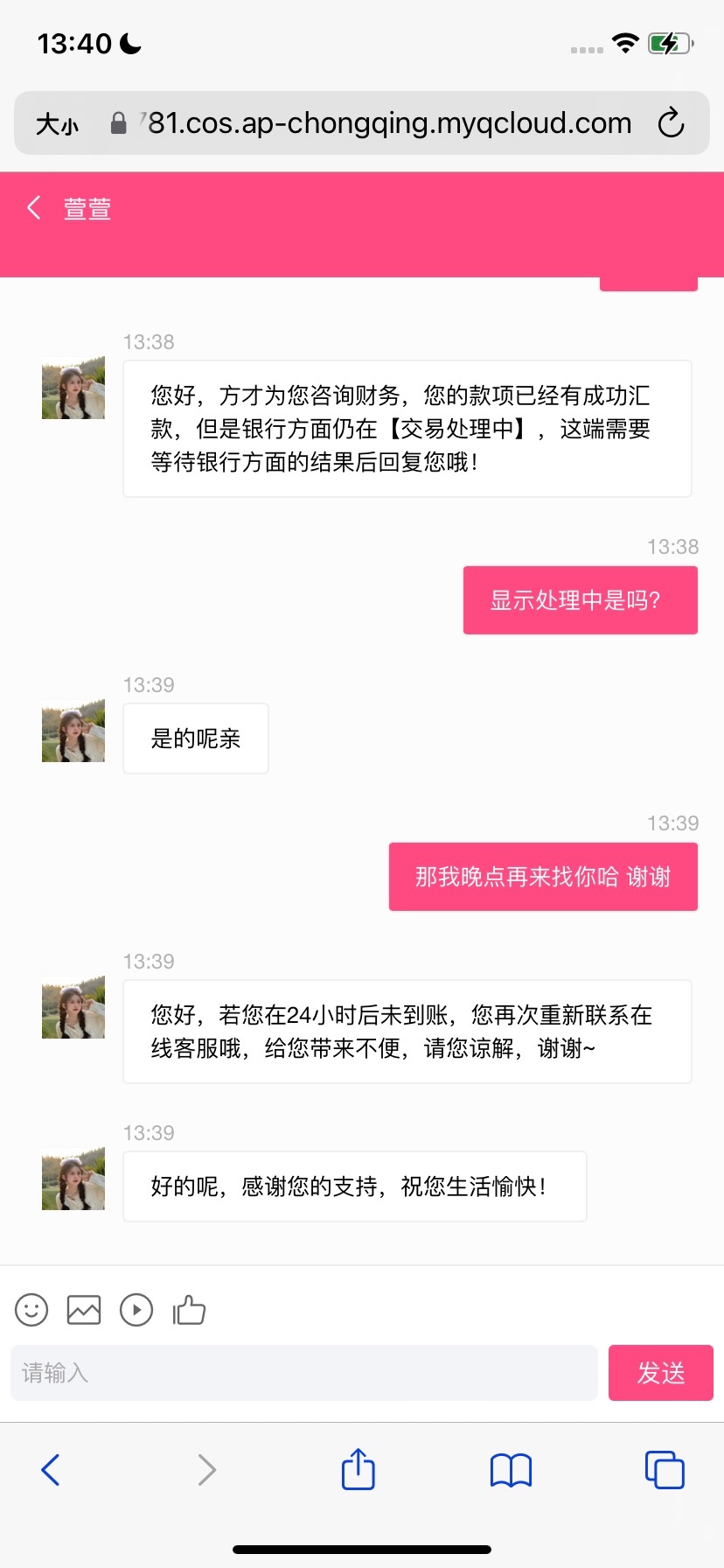Go back from the chat with 萱萱
The width and height of the screenshot is (724, 1568).
pyautogui.click(x=34, y=208)
